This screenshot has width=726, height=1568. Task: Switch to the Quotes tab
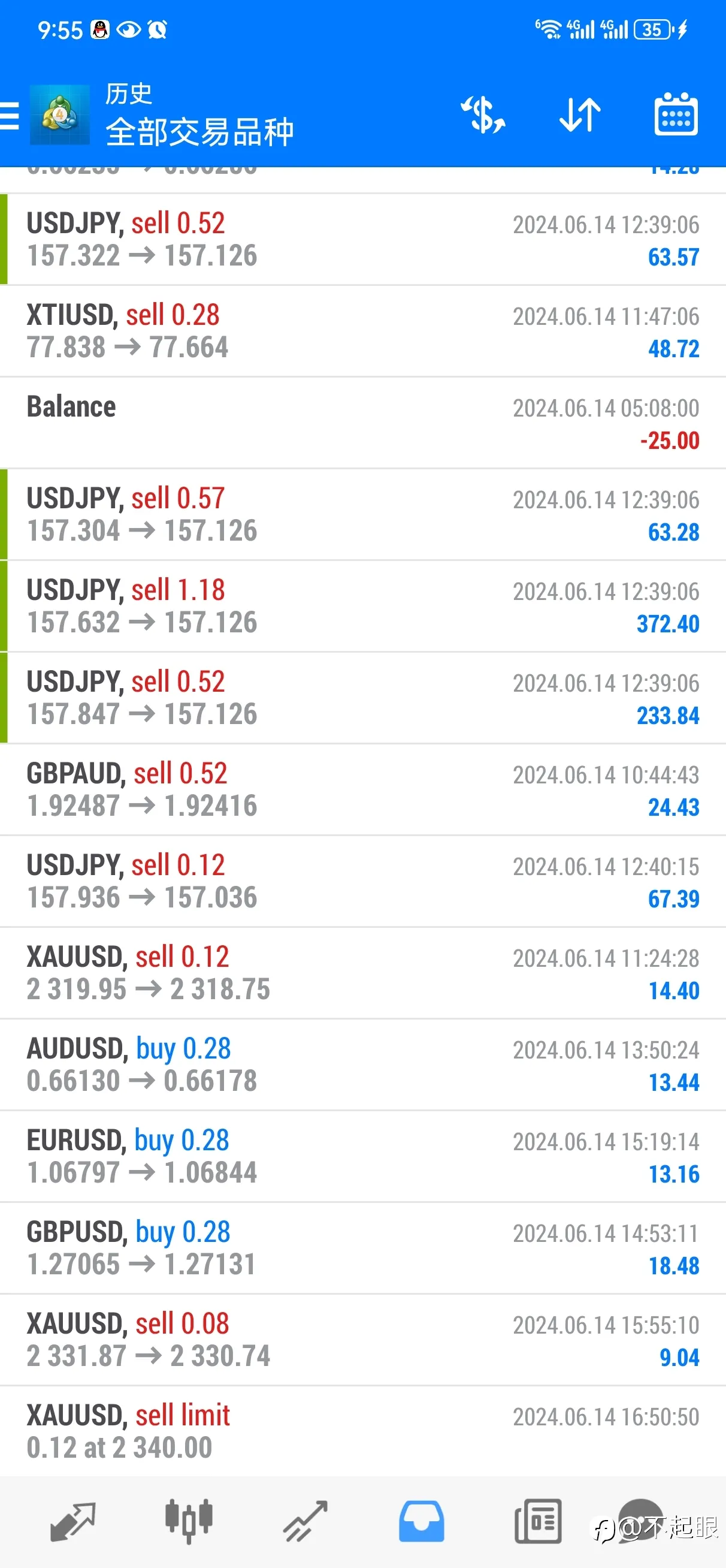click(x=73, y=1521)
